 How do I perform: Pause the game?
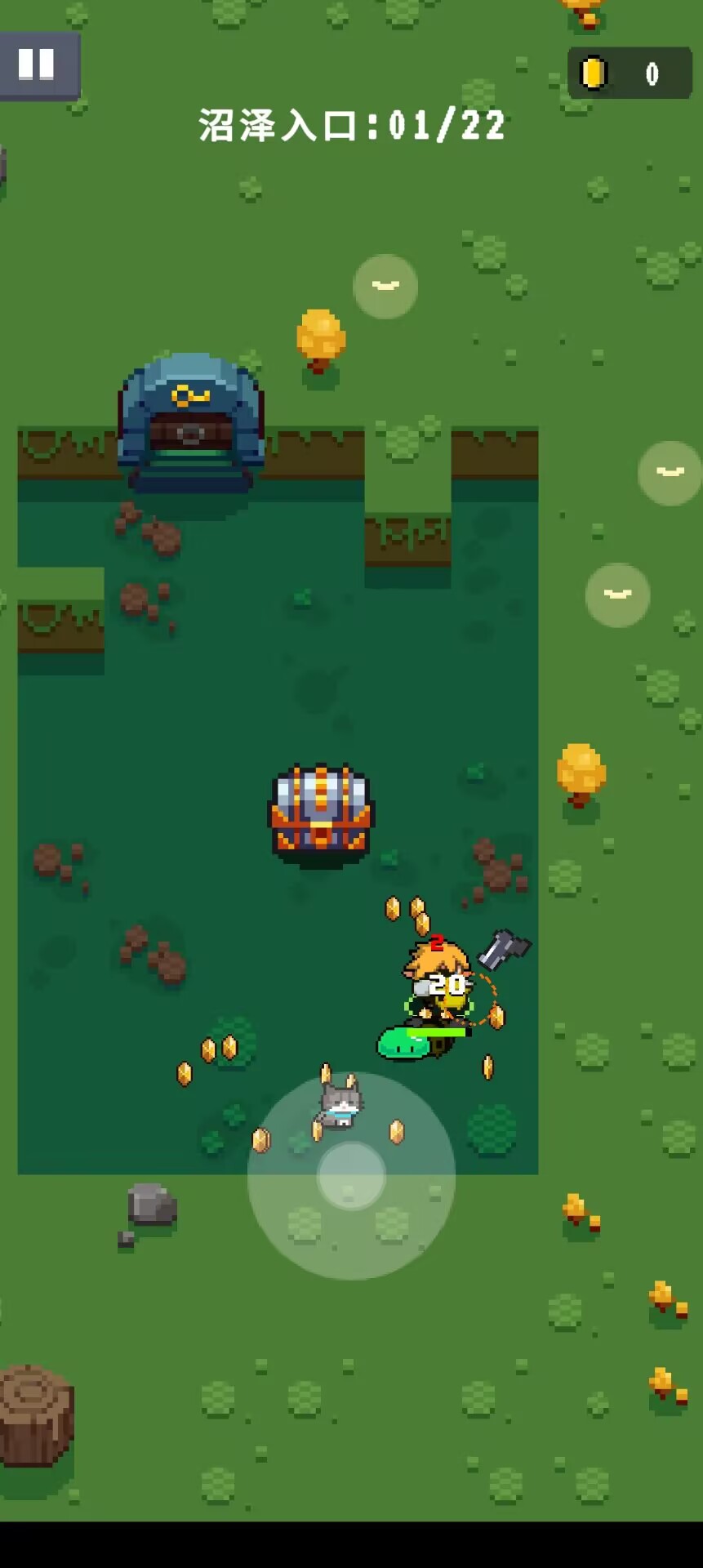click(38, 65)
